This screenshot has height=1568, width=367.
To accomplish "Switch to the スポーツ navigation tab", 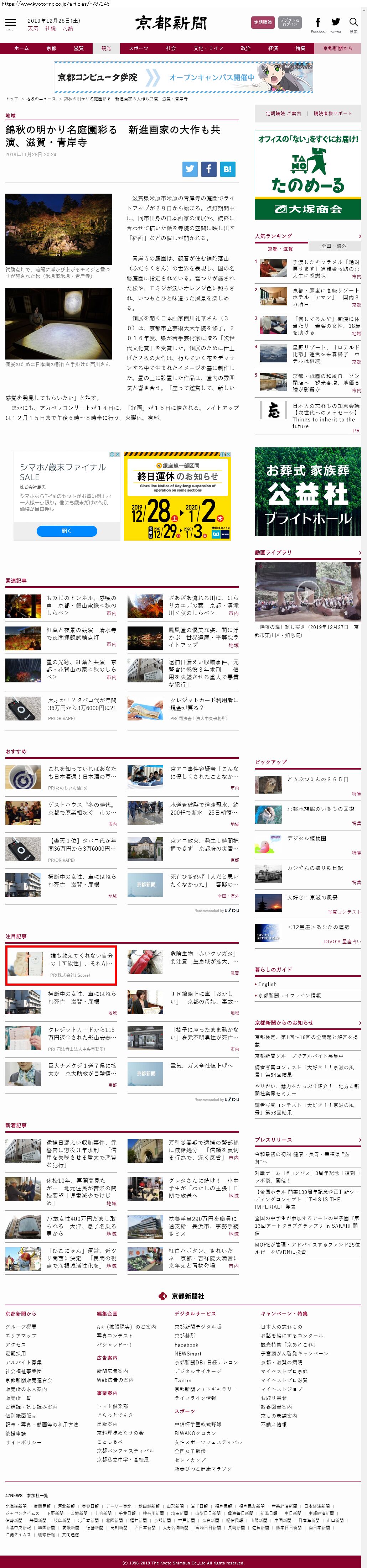I will click(x=138, y=48).
